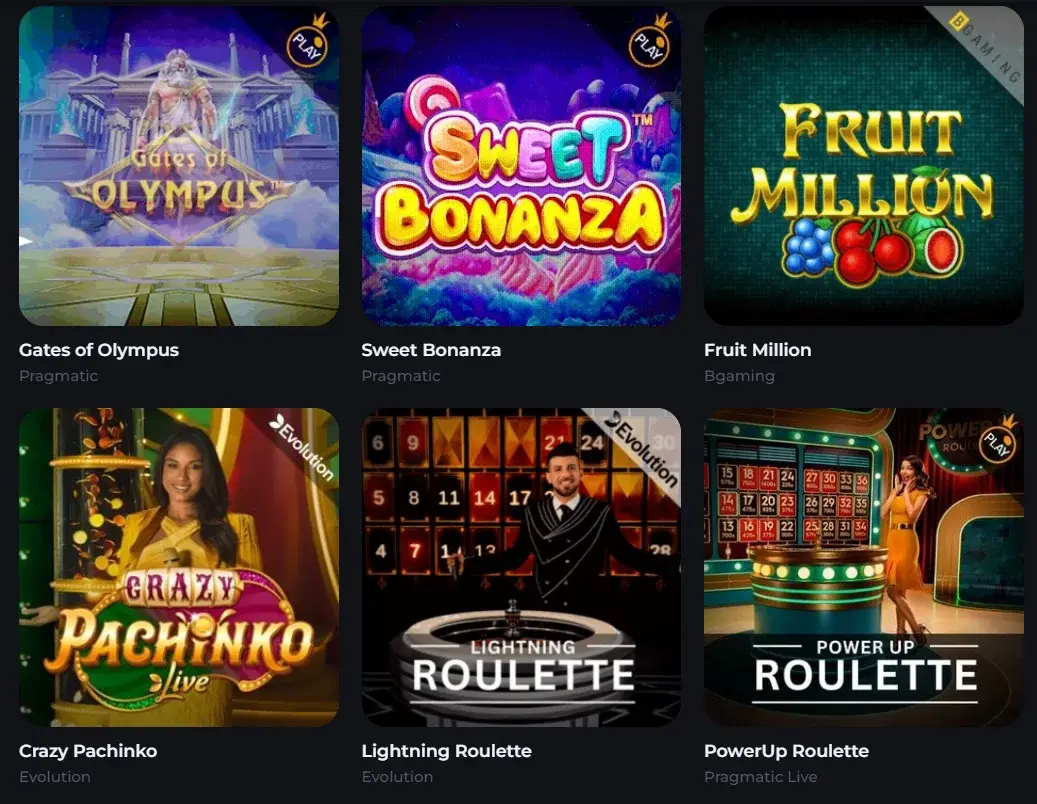
Task: Play Lightning Roulette by Evolution
Action: pyautogui.click(x=521, y=566)
